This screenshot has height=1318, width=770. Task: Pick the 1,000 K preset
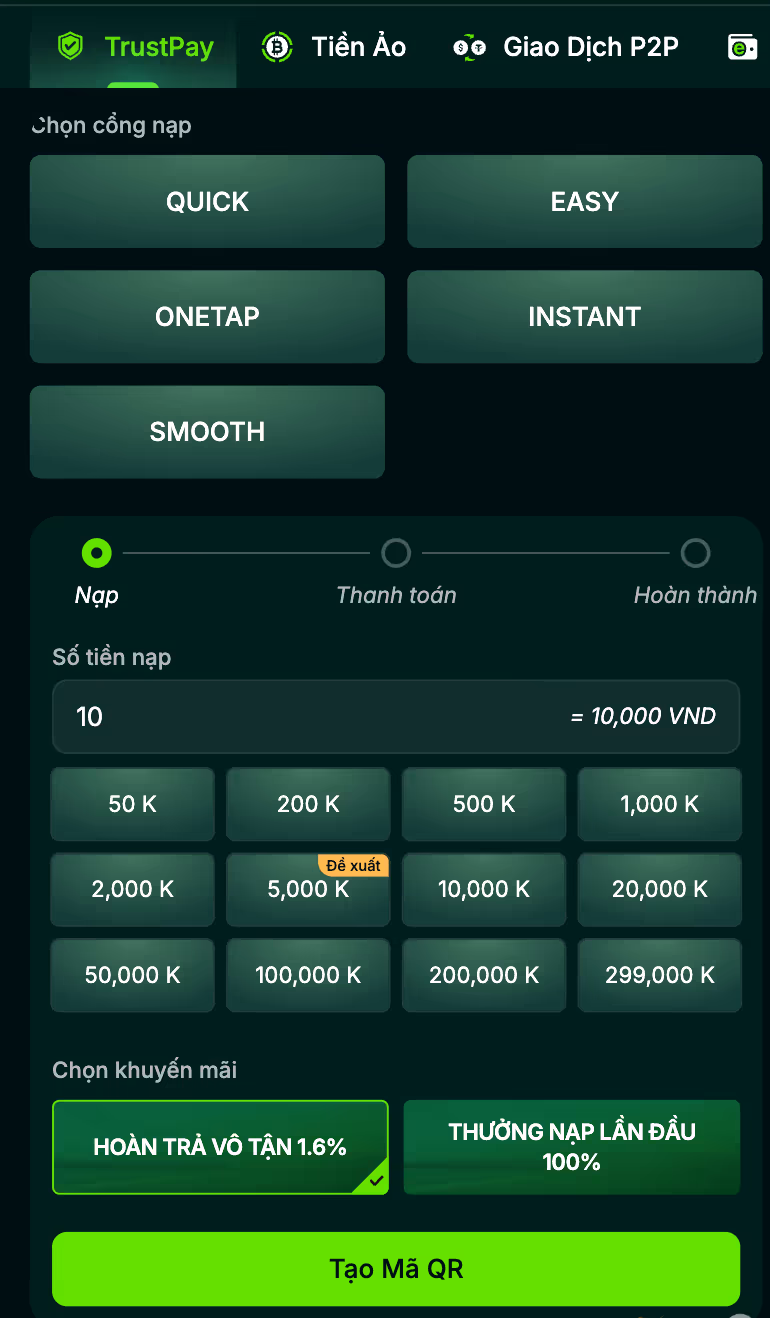(660, 804)
